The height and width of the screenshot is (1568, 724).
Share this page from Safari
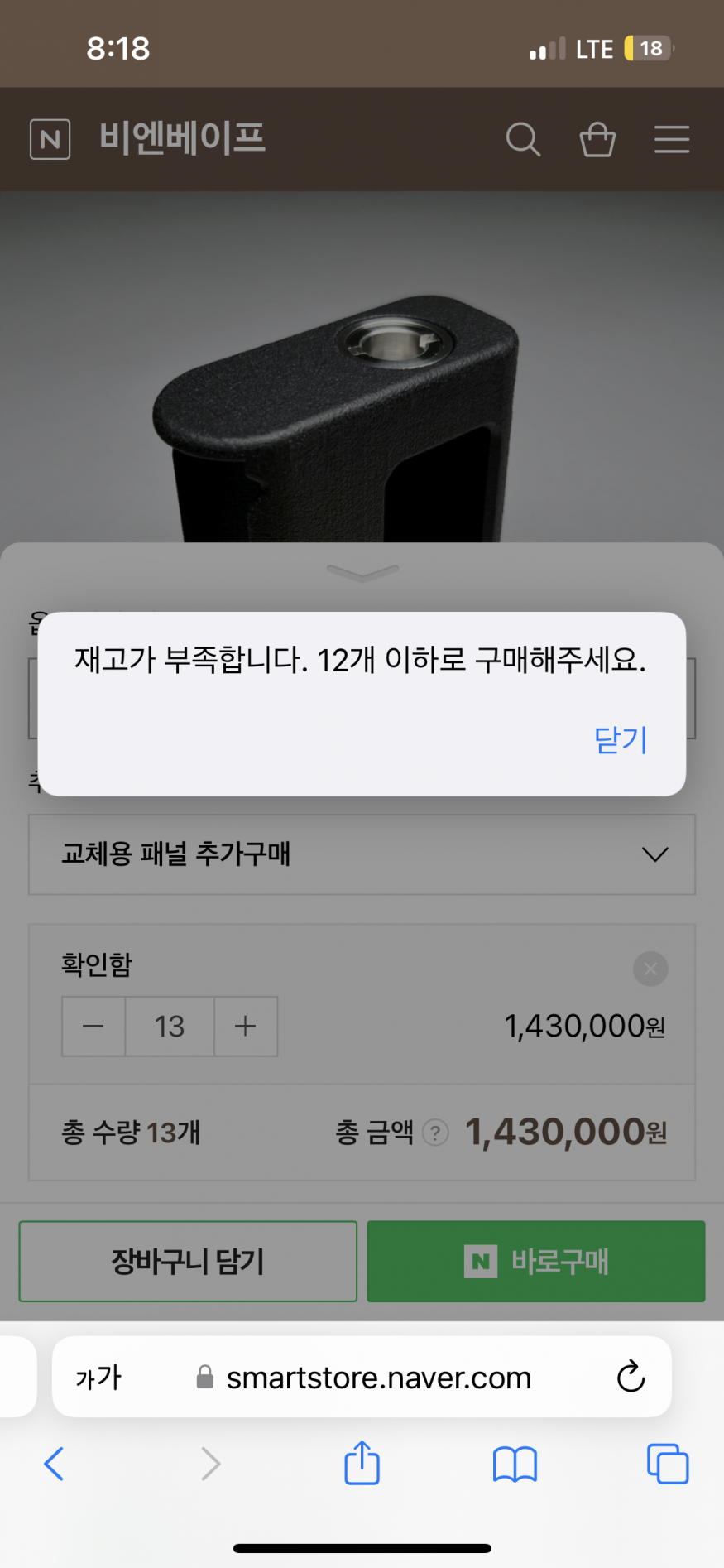pos(362,1463)
